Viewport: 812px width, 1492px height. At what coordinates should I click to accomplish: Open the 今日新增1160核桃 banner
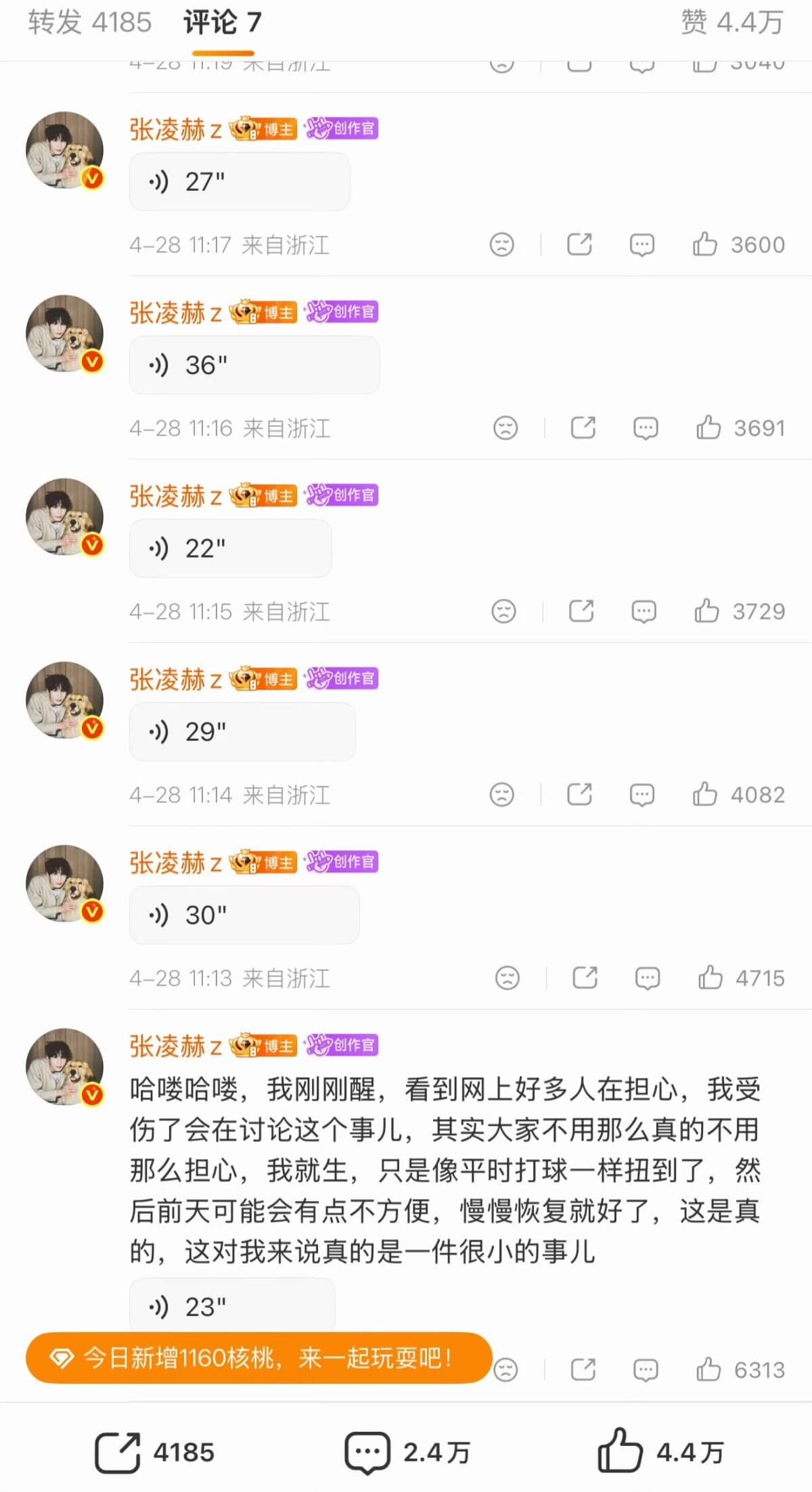(x=258, y=1358)
